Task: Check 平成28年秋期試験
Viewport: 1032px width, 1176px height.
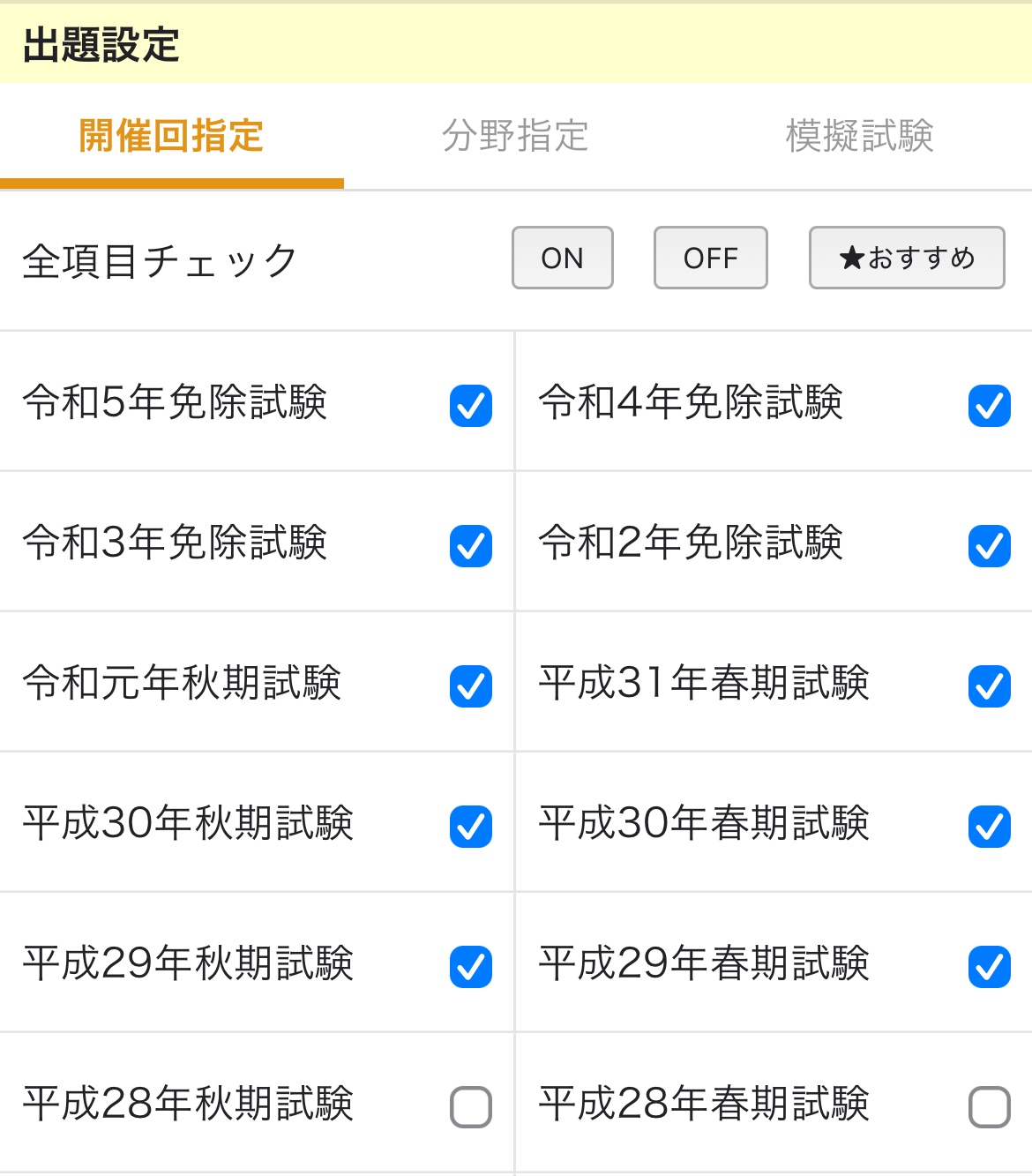Action: [470, 1107]
